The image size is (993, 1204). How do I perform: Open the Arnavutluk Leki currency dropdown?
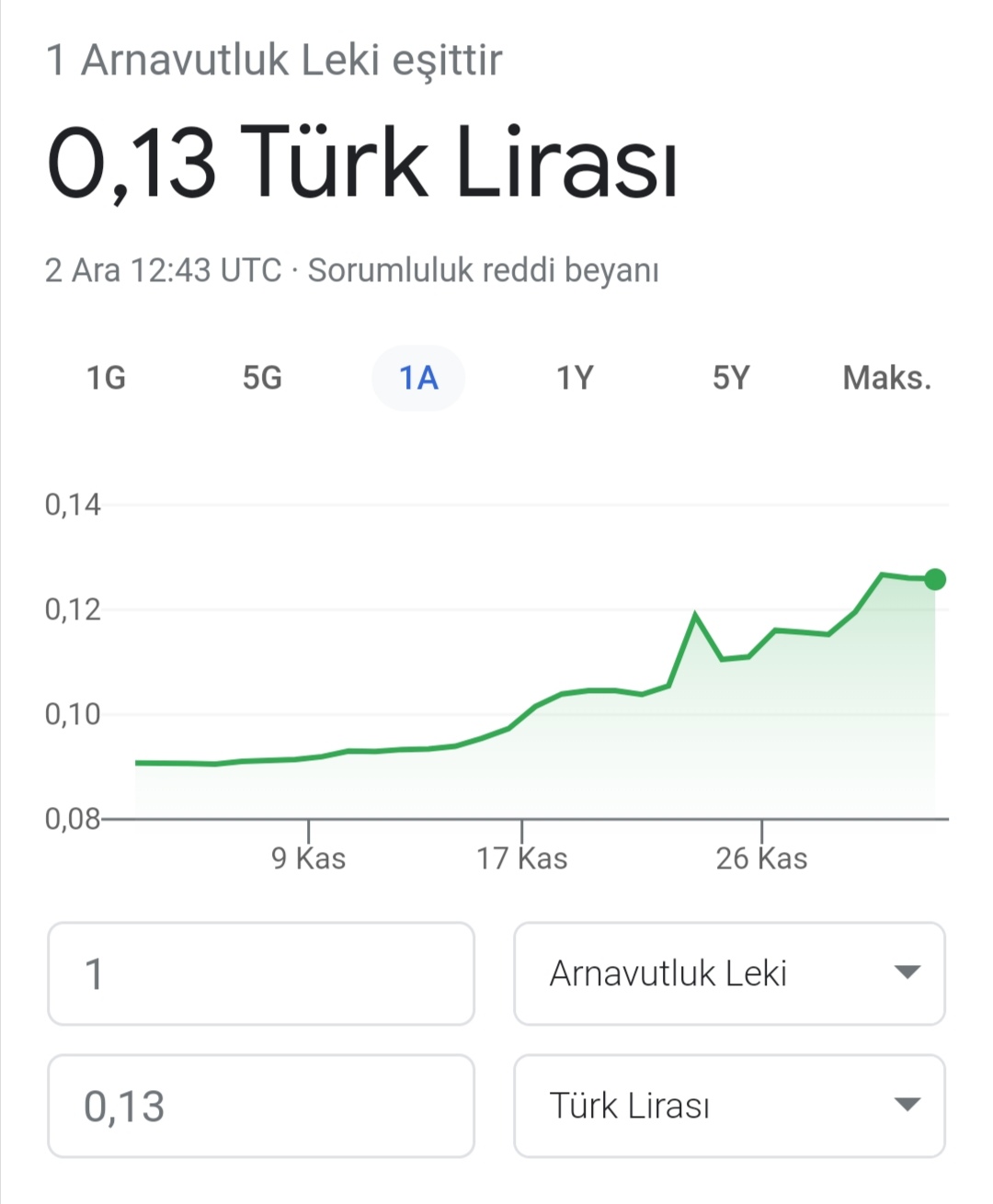click(729, 973)
